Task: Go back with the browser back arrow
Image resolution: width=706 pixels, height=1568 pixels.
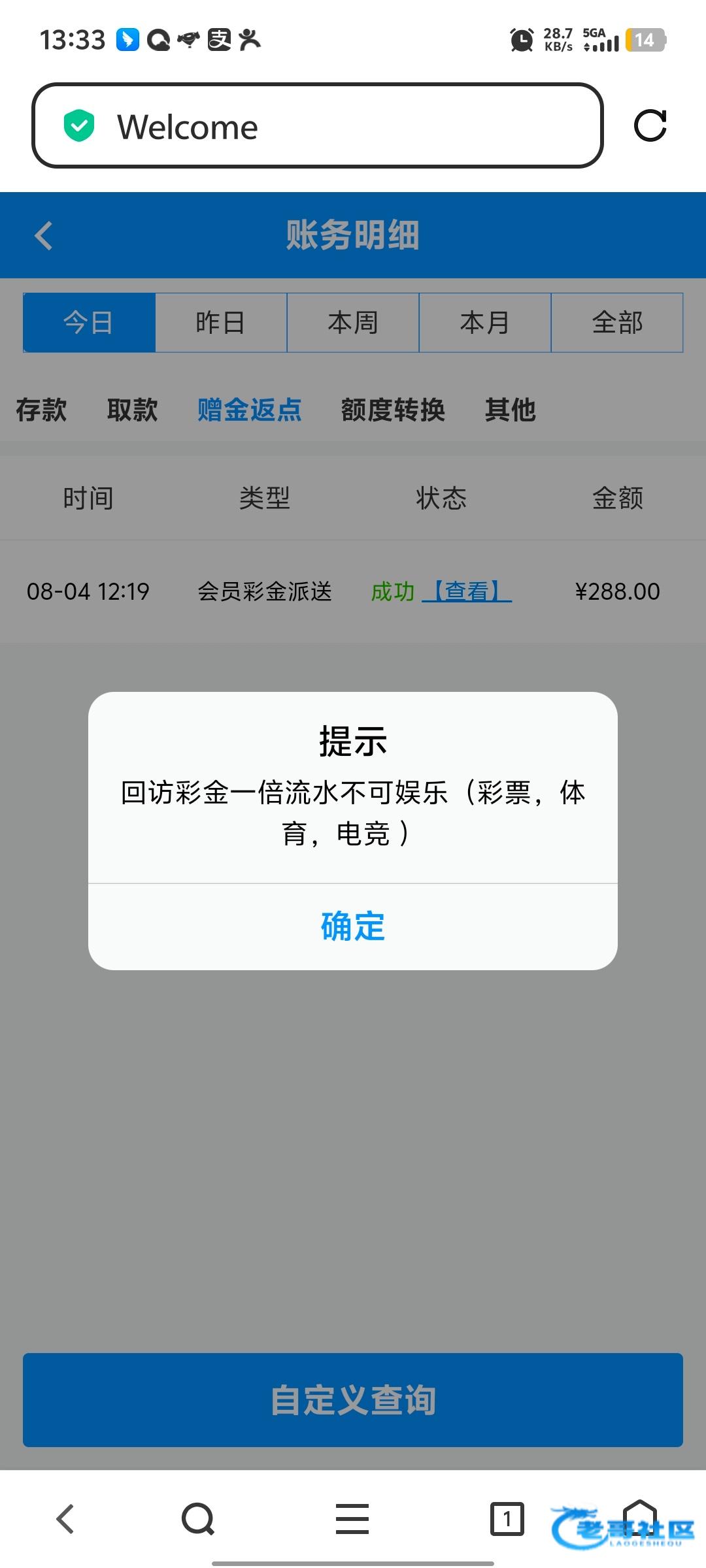Action: (65, 1519)
